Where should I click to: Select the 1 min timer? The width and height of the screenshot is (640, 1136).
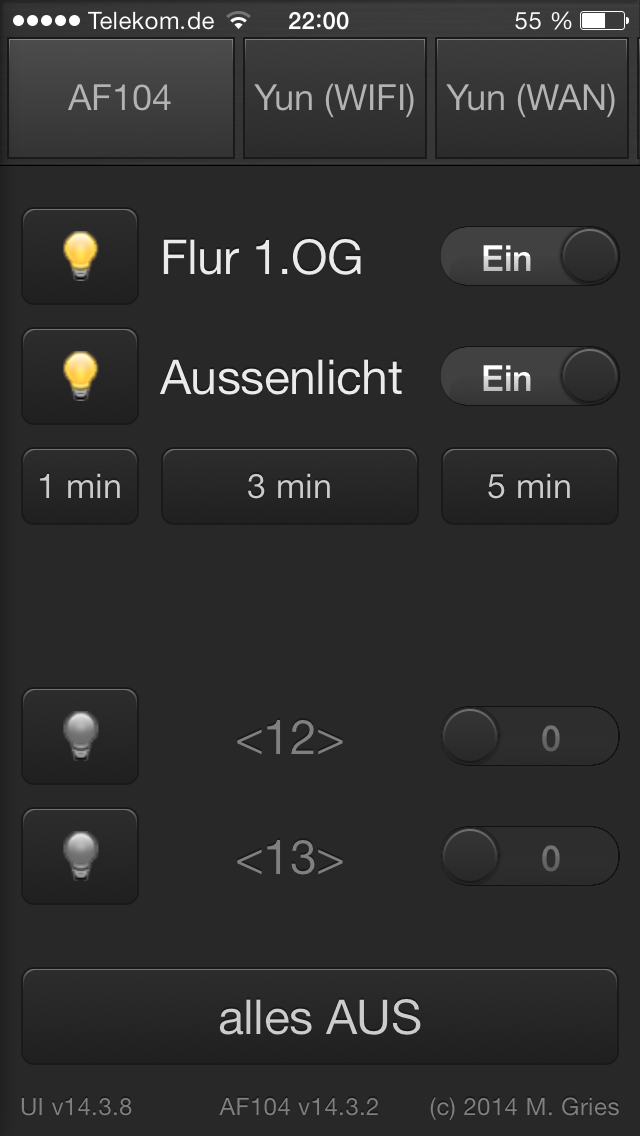(x=80, y=487)
